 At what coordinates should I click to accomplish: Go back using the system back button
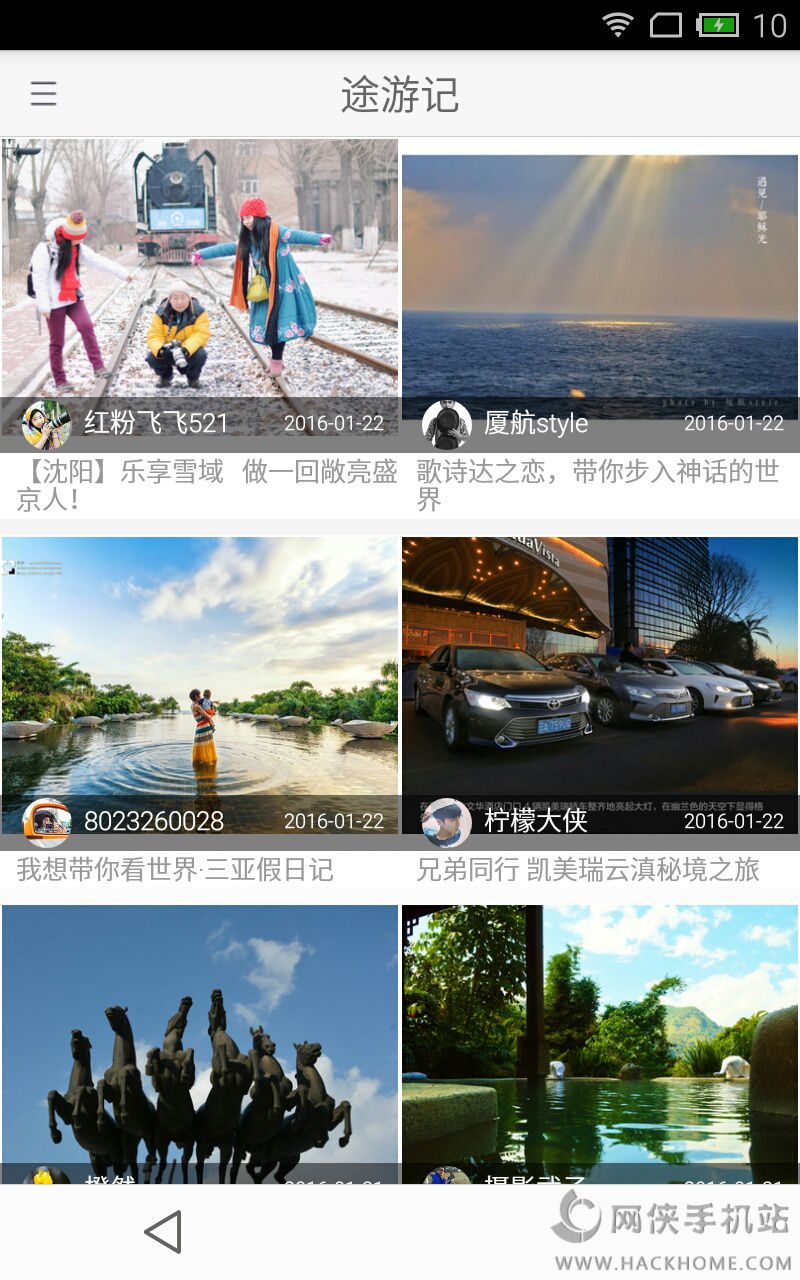coord(163,1232)
